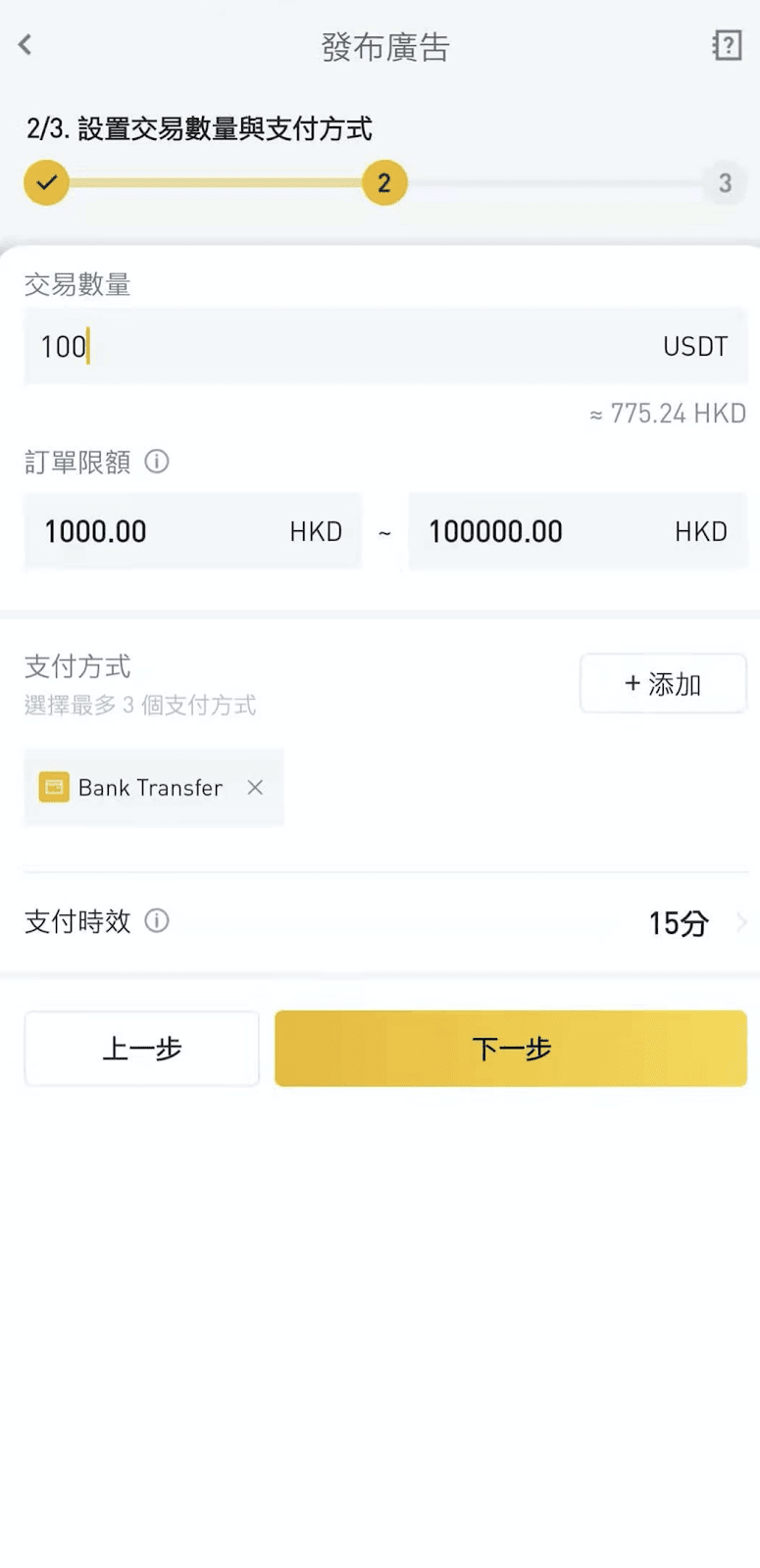
Task: Continue to next step with 下一步
Action: coord(511,1049)
